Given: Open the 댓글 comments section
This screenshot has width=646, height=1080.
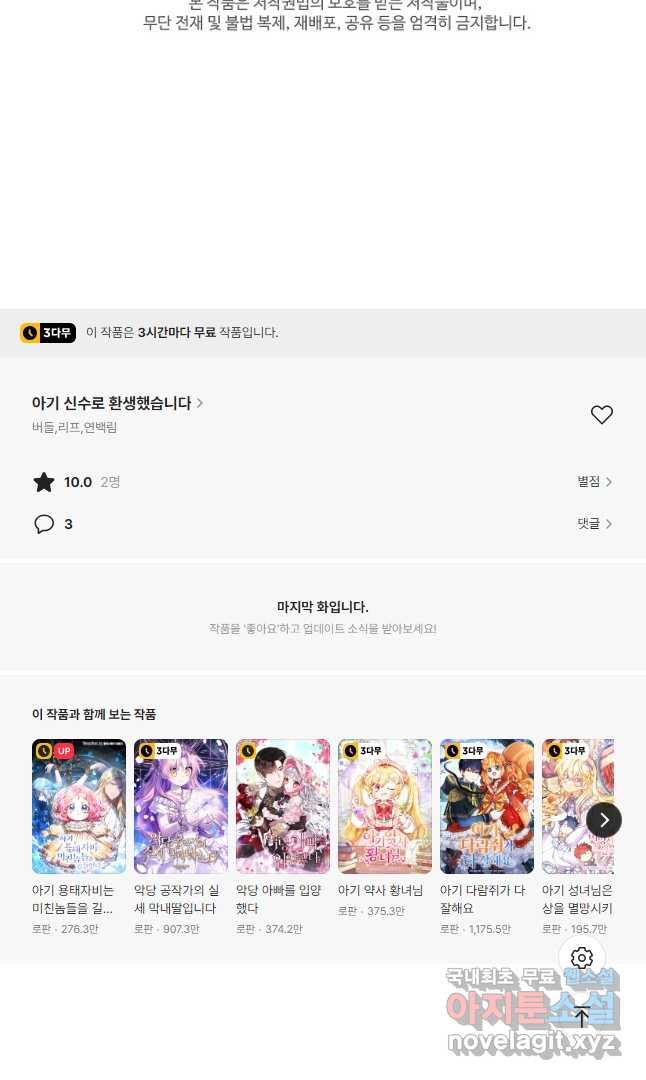Looking at the screenshot, I should tap(594, 524).
